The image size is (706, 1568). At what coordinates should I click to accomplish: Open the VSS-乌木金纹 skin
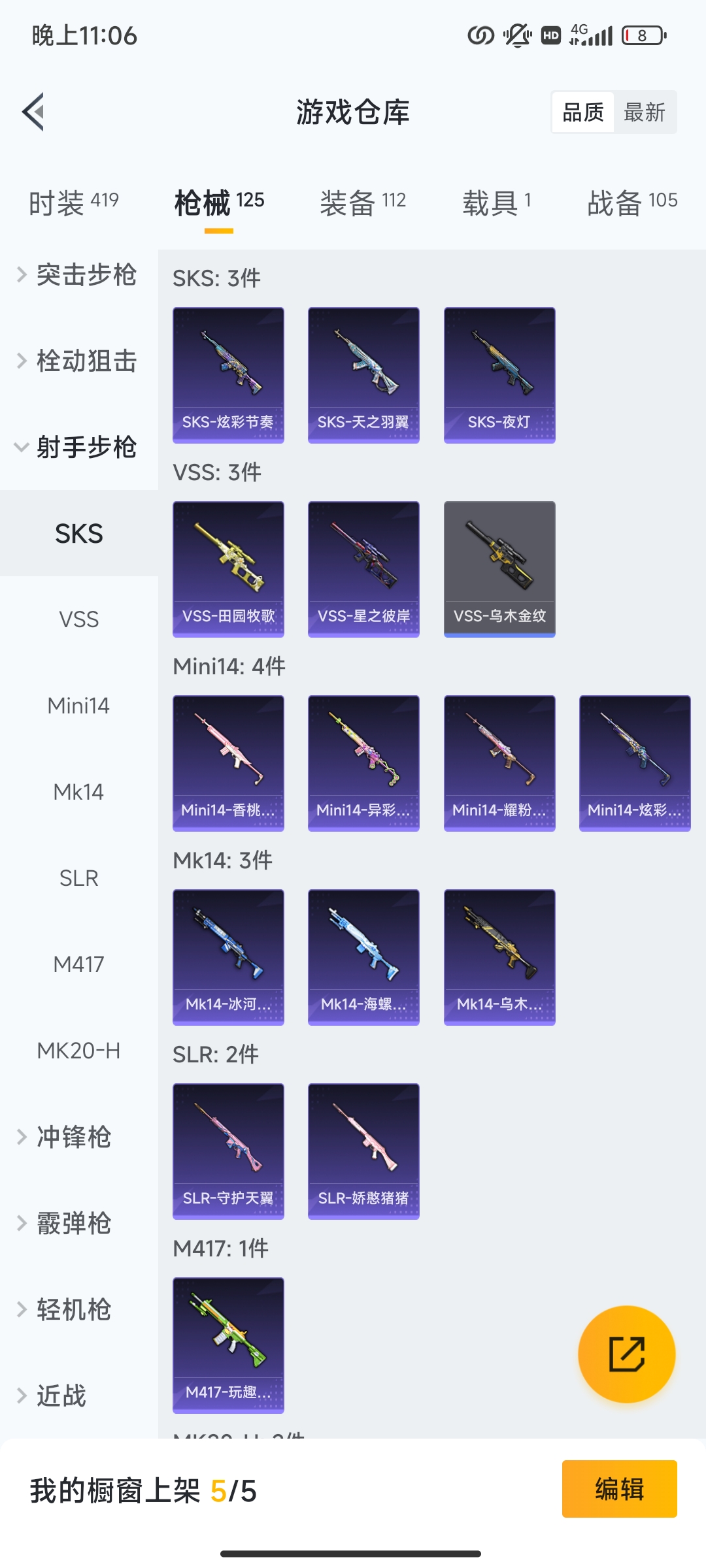point(499,569)
